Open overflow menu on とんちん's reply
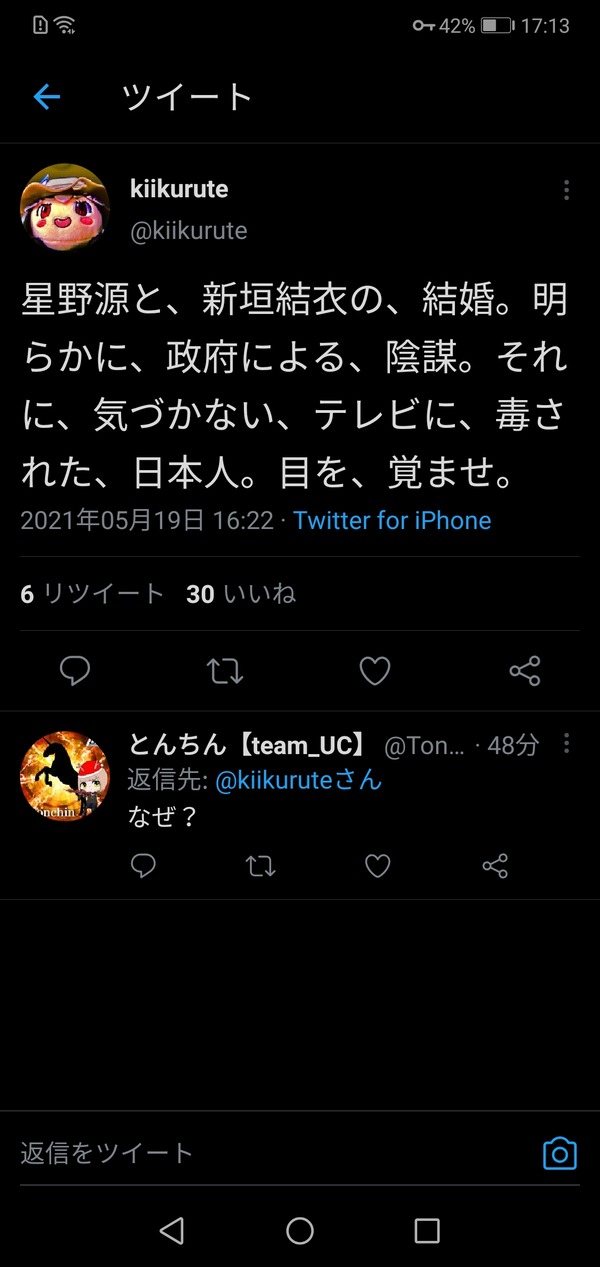 (x=566, y=744)
